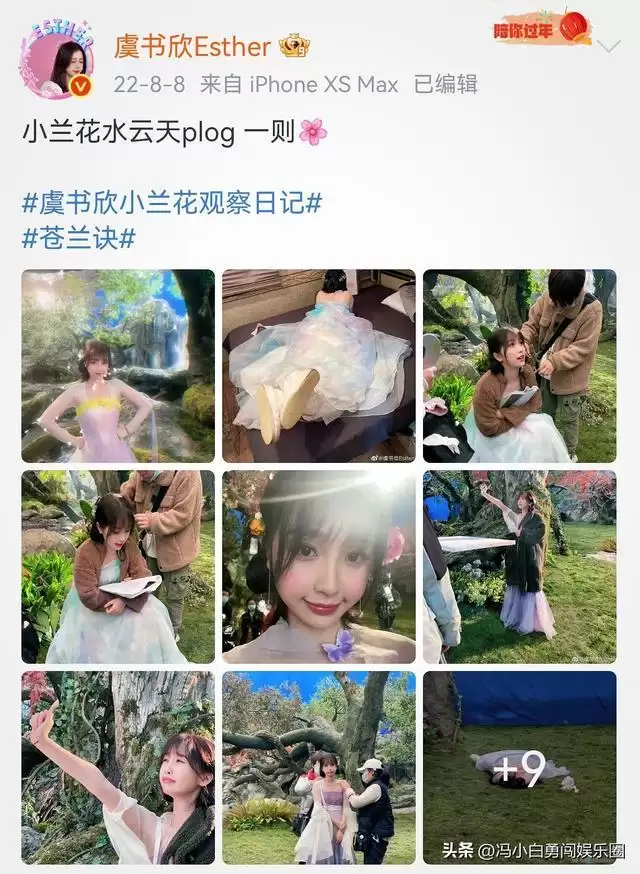Open the close-up selfie with purple butterfly
Image resolution: width=640 pixels, height=874 pixels.
(x=318, y=566)
